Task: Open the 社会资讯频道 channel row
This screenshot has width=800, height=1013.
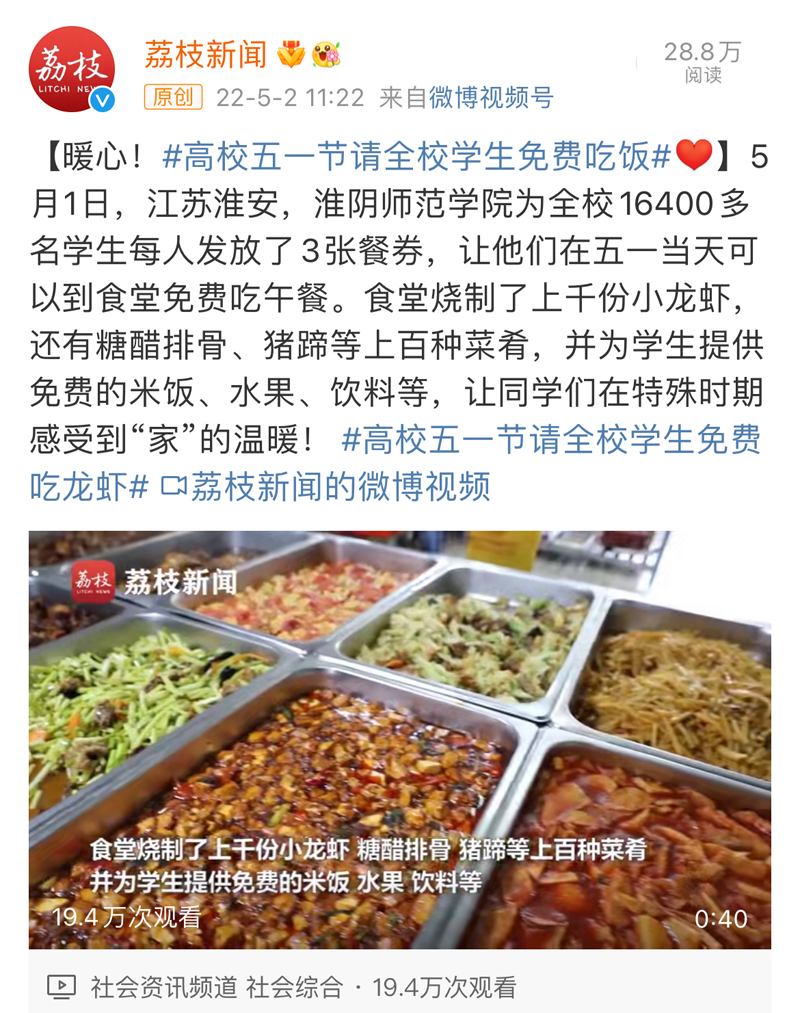Action: (164, 987)
